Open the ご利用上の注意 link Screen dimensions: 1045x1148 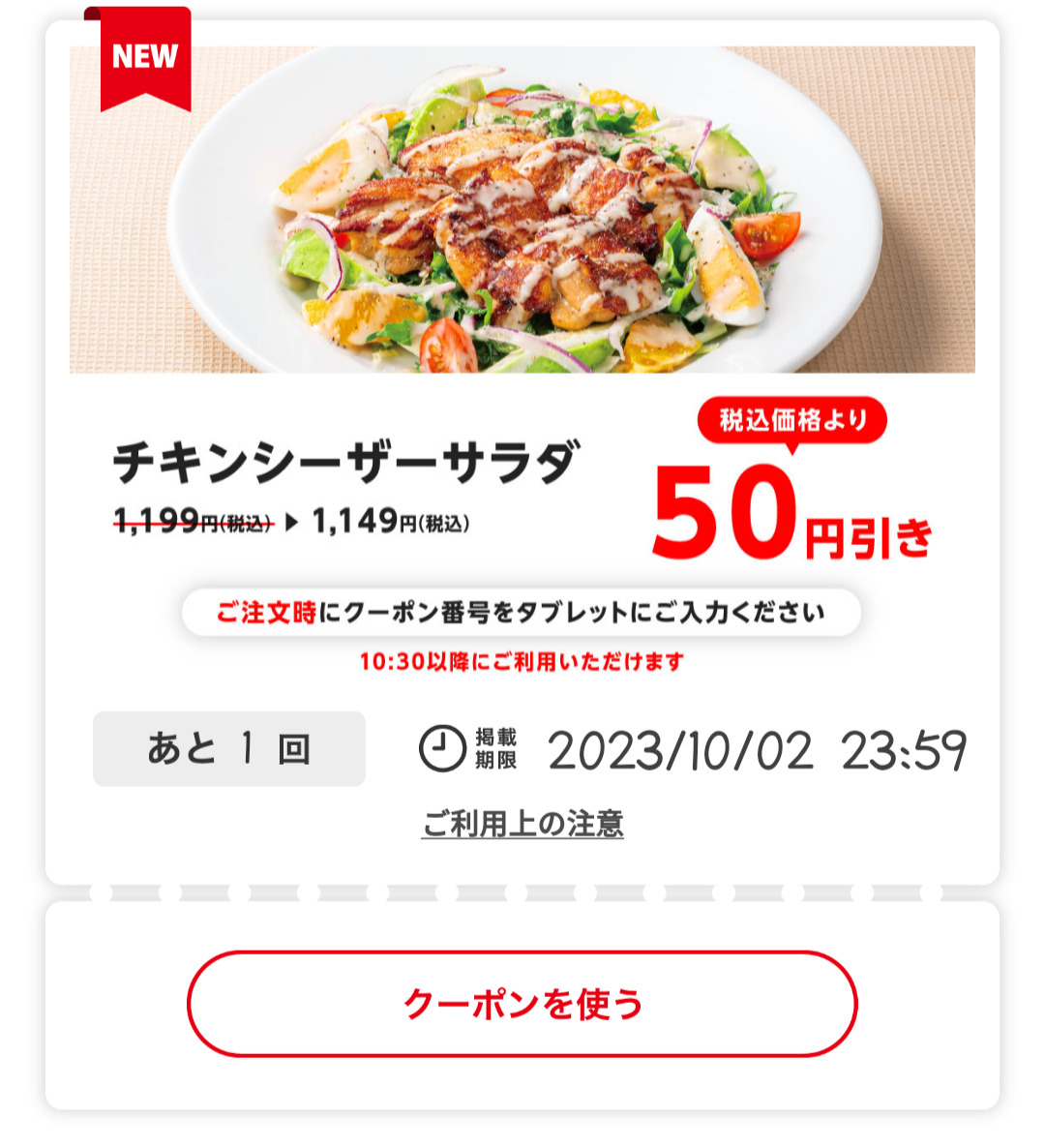pyautogui.click(x=522, y=824)
